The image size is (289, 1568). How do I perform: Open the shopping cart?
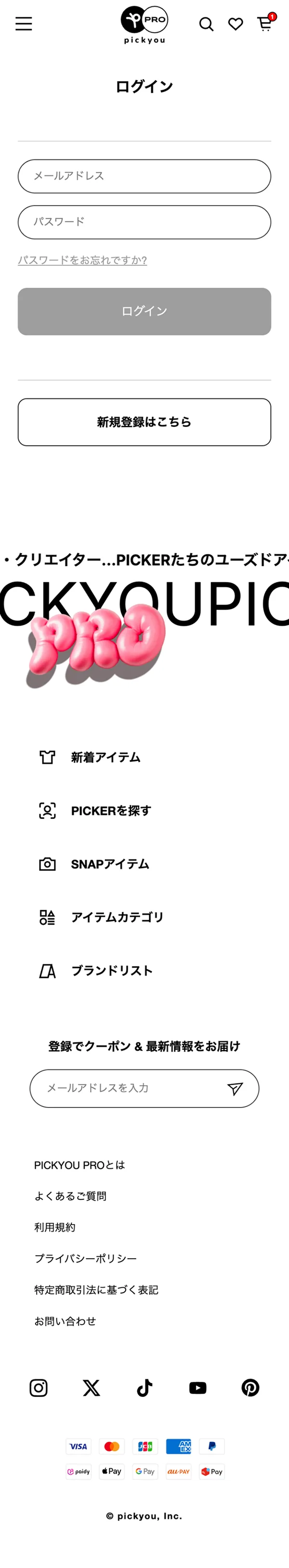pyautogui.click(x=264, y=24)
